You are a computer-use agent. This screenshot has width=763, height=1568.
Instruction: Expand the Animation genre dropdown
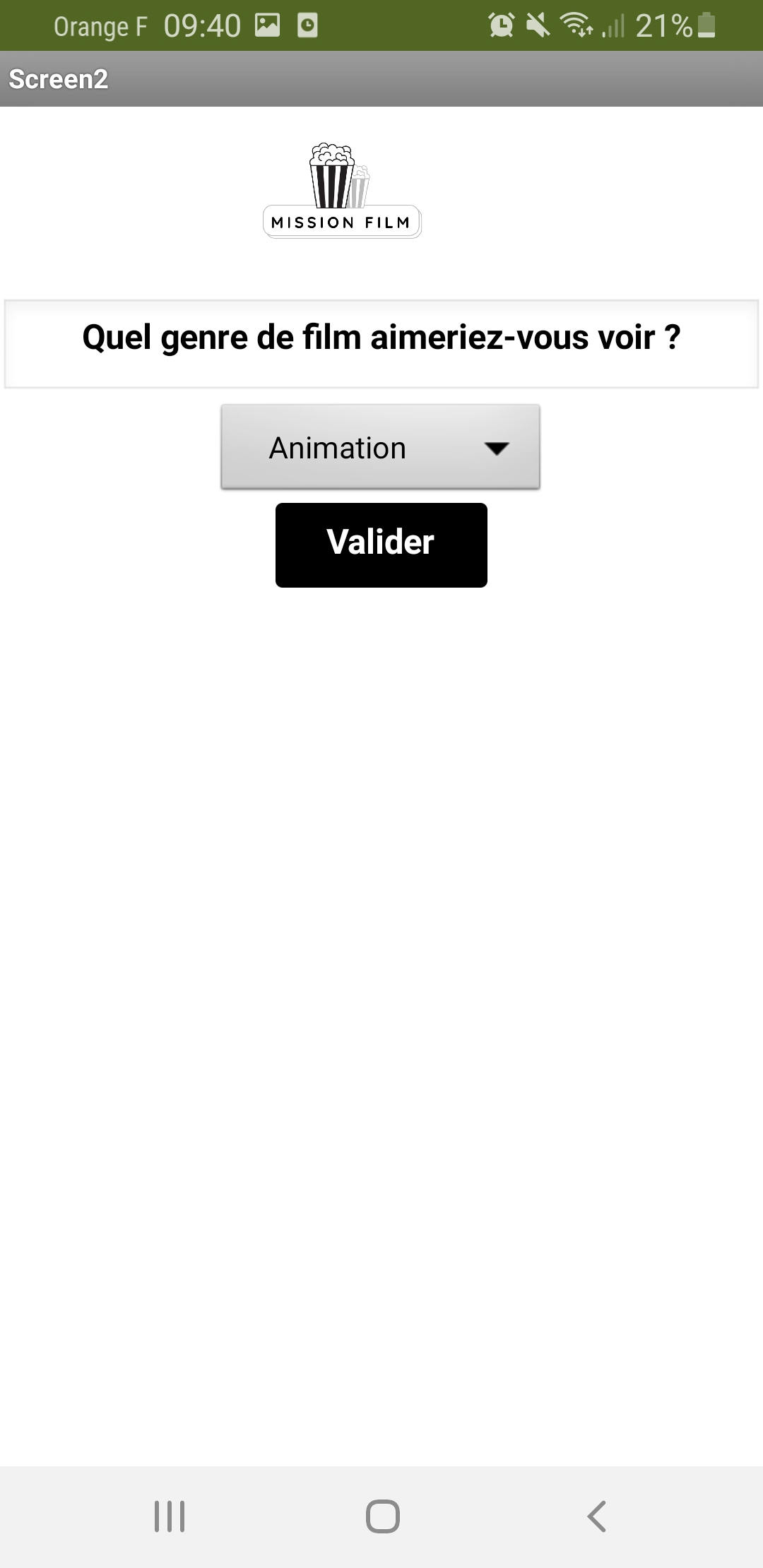coord(380,447)
